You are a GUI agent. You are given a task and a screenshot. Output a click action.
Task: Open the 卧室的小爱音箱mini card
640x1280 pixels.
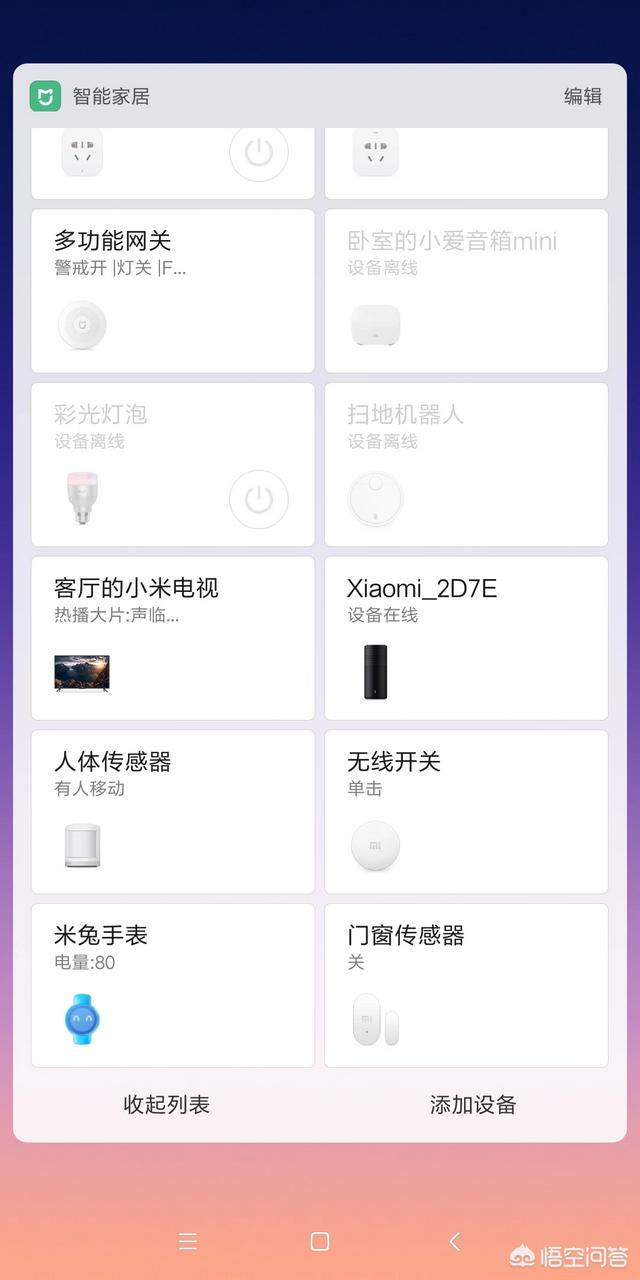point(466,290)
